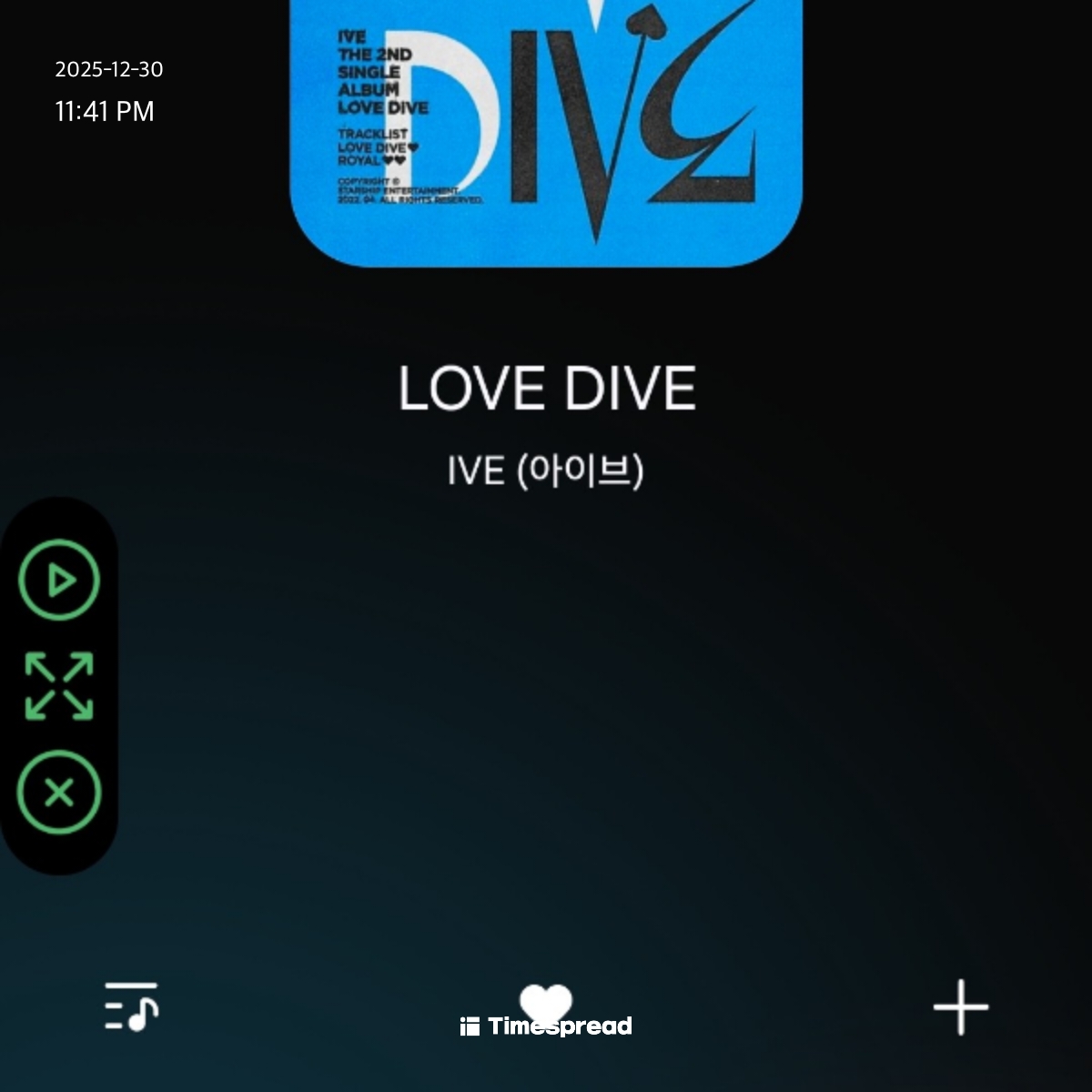Viewport: 1092px width, 1092px height.
Task: Open the playlist queue icon
Action: (x=131, y=1006)
